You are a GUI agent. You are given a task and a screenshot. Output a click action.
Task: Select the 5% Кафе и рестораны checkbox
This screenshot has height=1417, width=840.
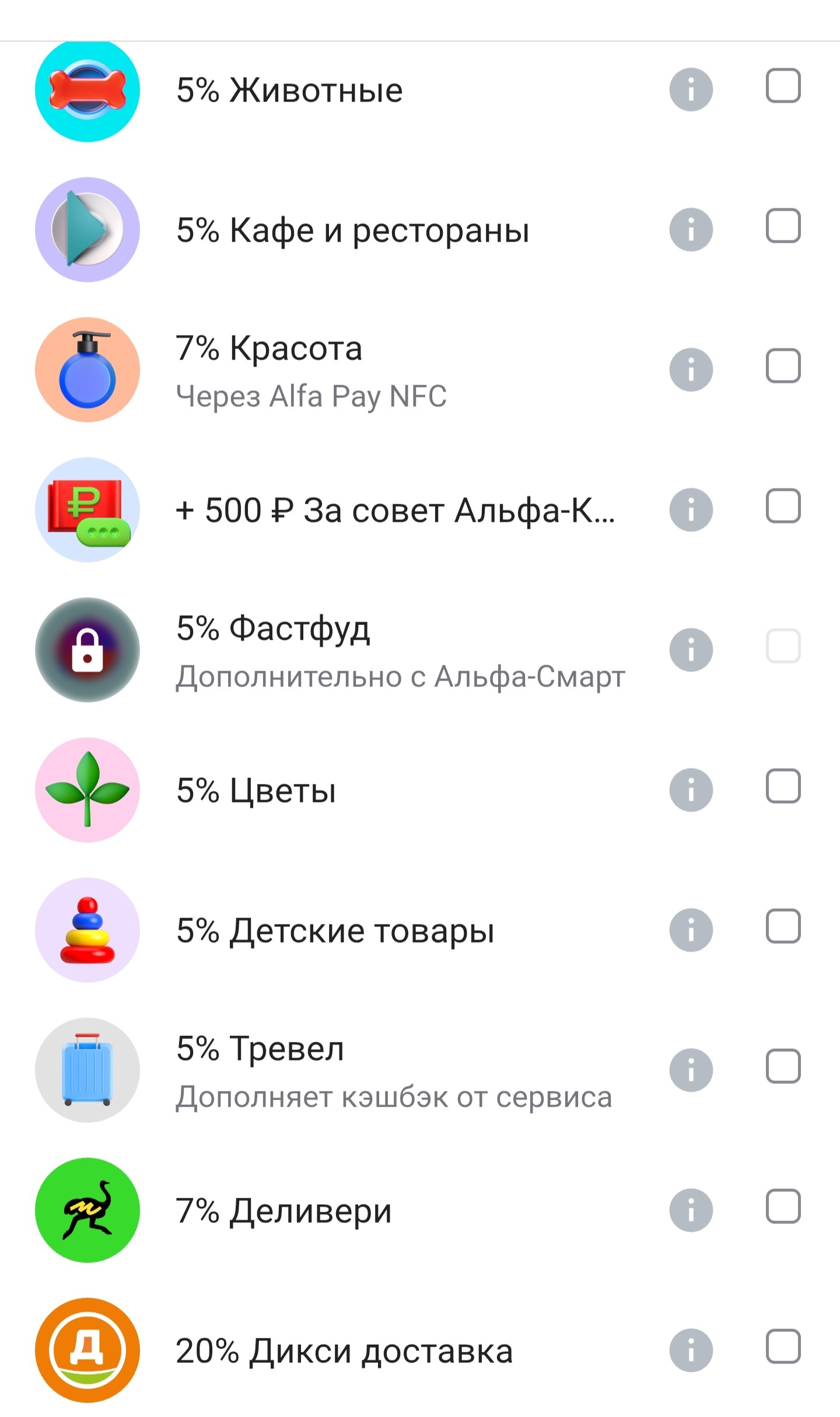coord(783,225)
